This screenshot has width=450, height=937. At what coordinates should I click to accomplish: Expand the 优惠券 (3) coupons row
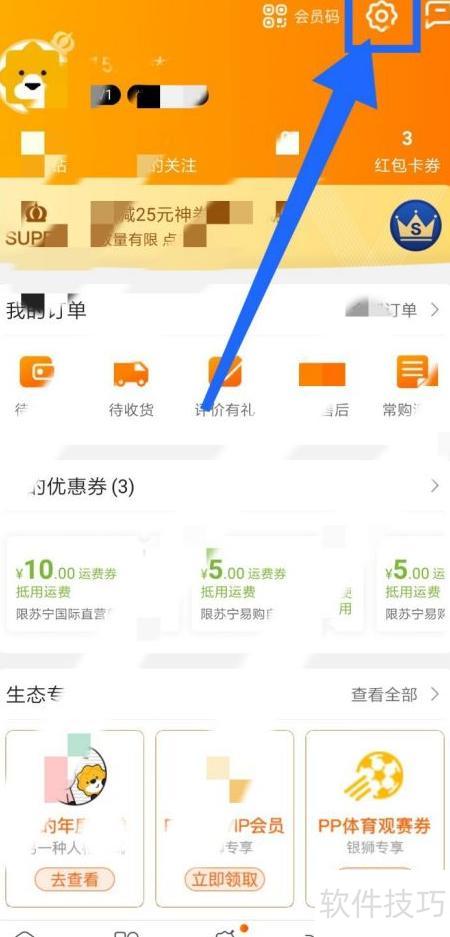click(225, 487)
